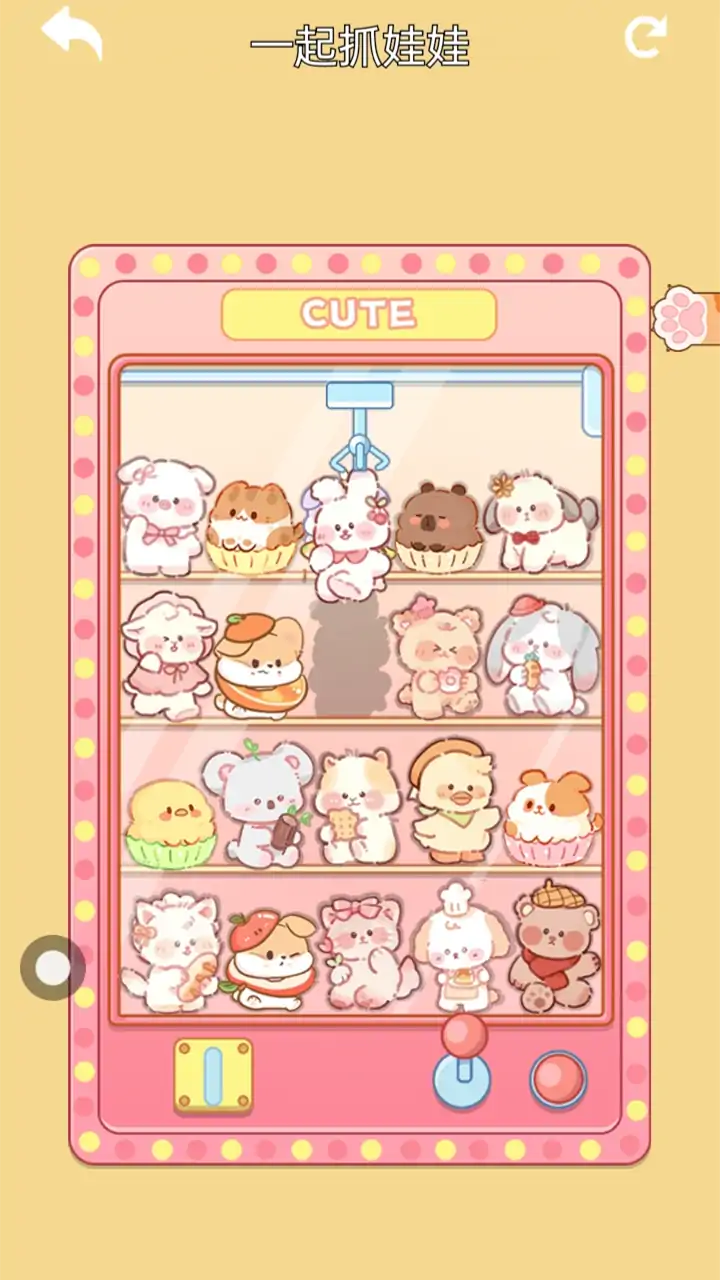Viewport: 720px width, 1280px height.
Task: Open the cat paw side tab
Action: pyautogui.click(x=686, y=318)
